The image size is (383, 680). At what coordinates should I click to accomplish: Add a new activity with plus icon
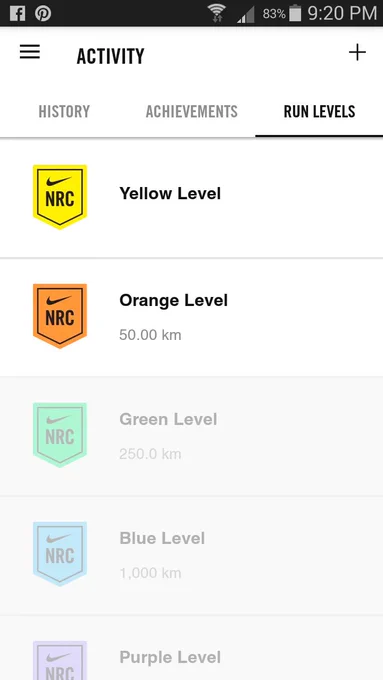(x=357, y=52)
